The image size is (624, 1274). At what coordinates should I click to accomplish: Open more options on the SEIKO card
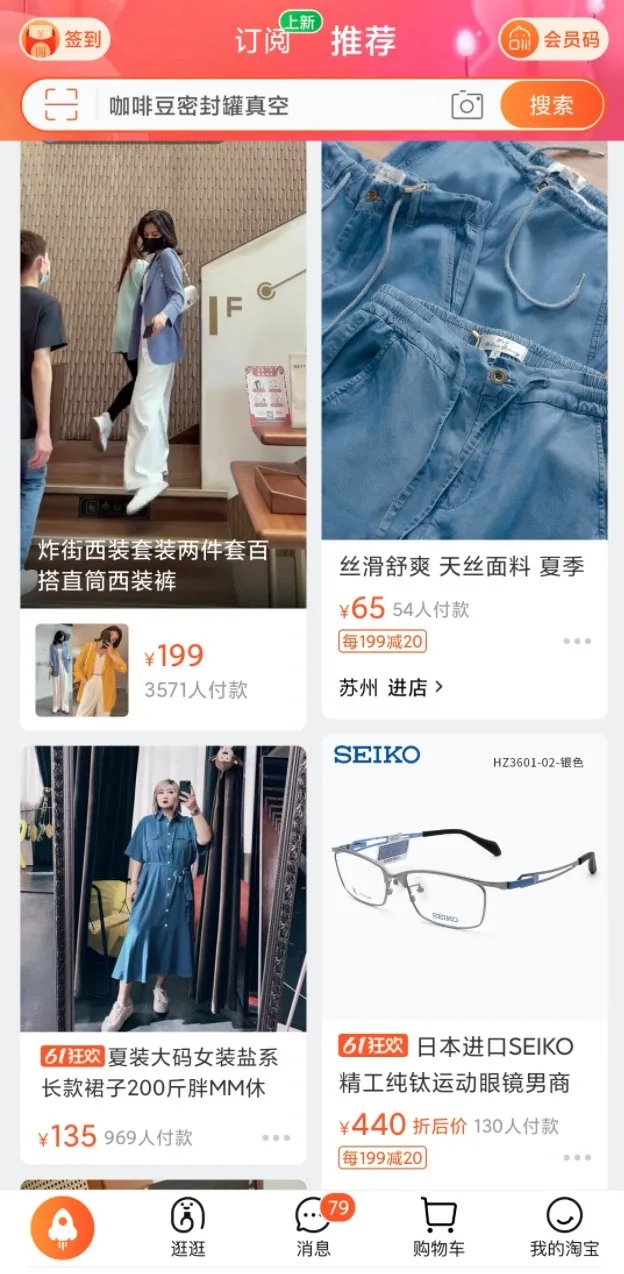577,1157
